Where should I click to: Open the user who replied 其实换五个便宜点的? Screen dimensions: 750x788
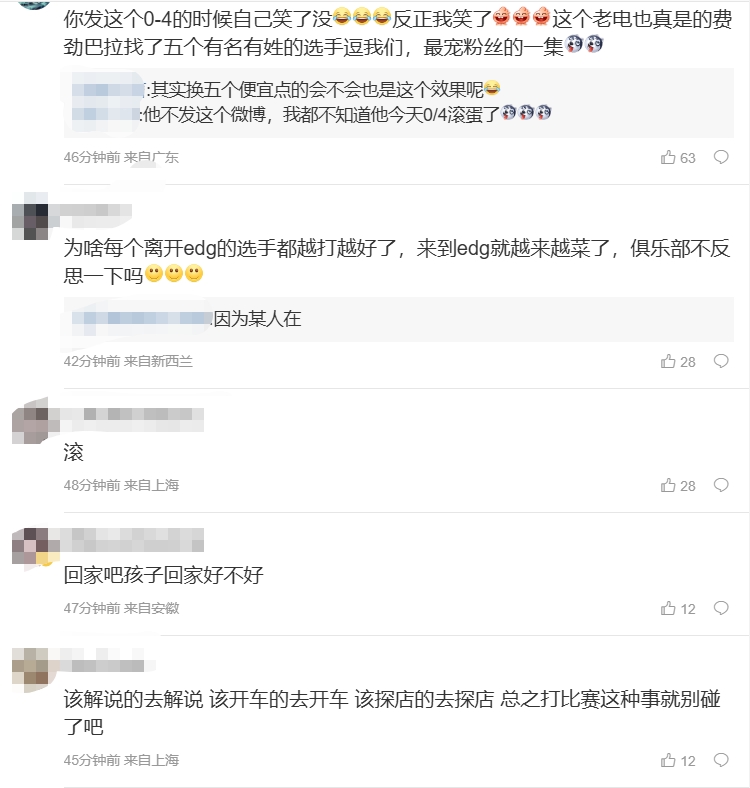108,88
